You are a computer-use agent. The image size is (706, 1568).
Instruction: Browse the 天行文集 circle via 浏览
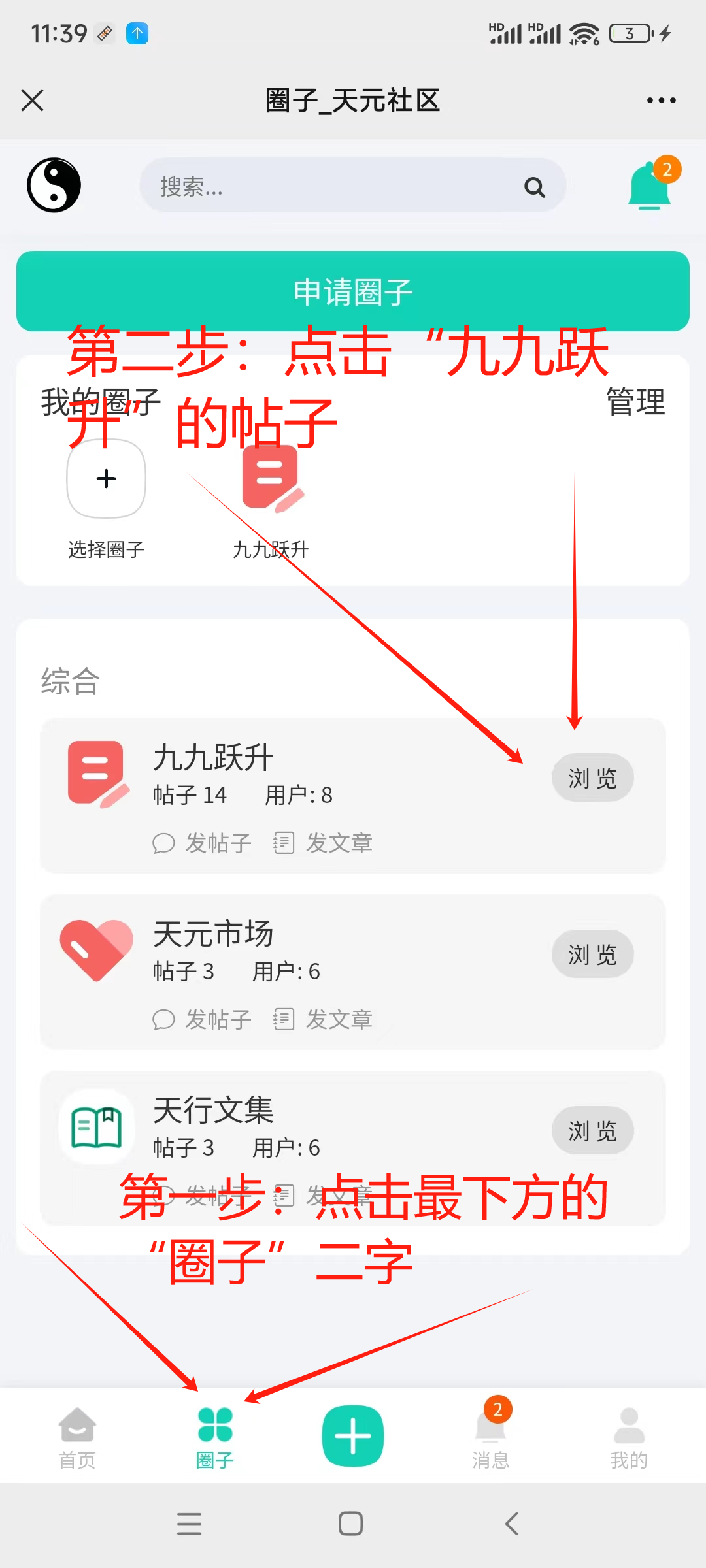(x=592, y=1131)
